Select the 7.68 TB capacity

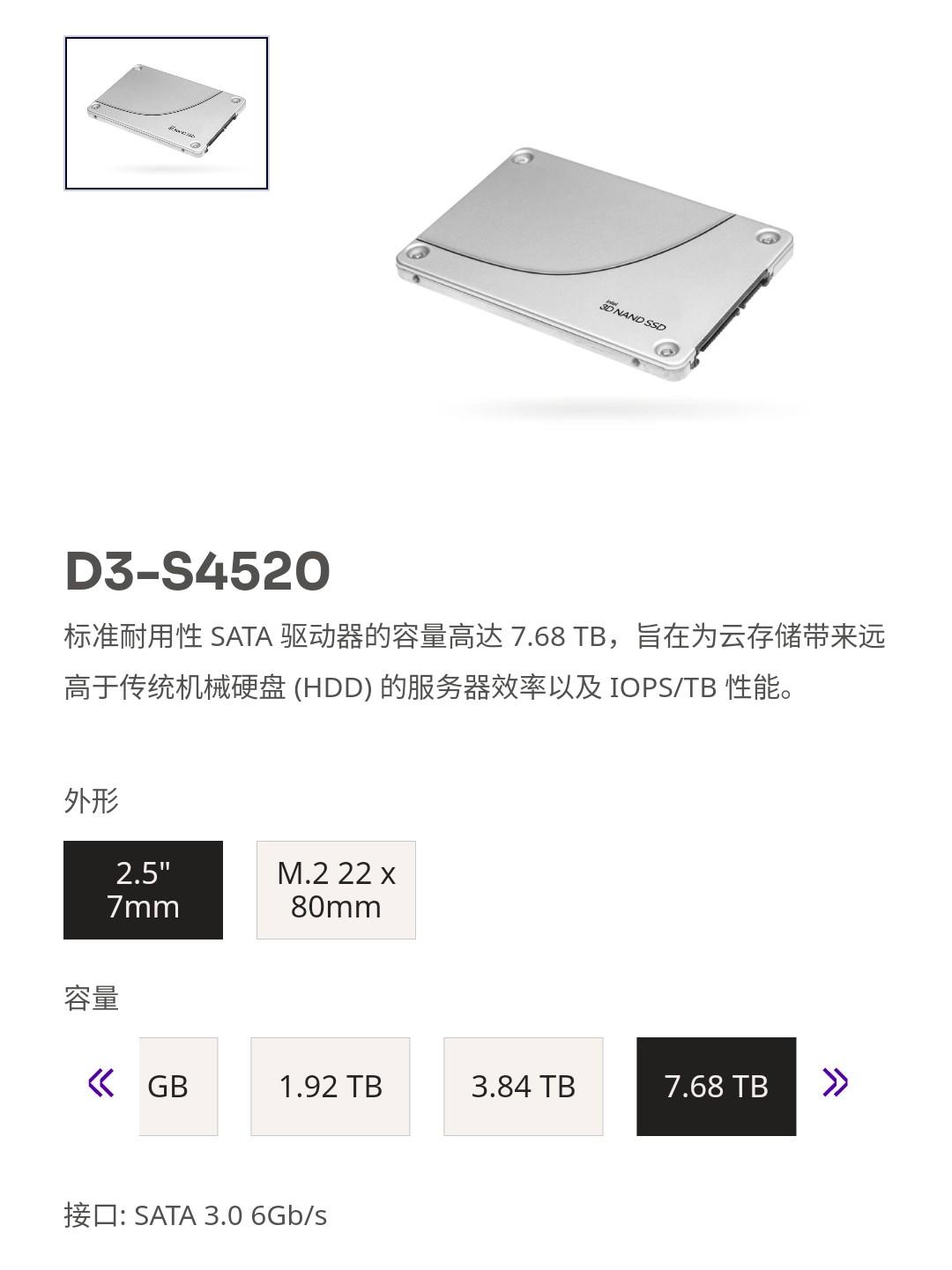[x=716, y=1086]
